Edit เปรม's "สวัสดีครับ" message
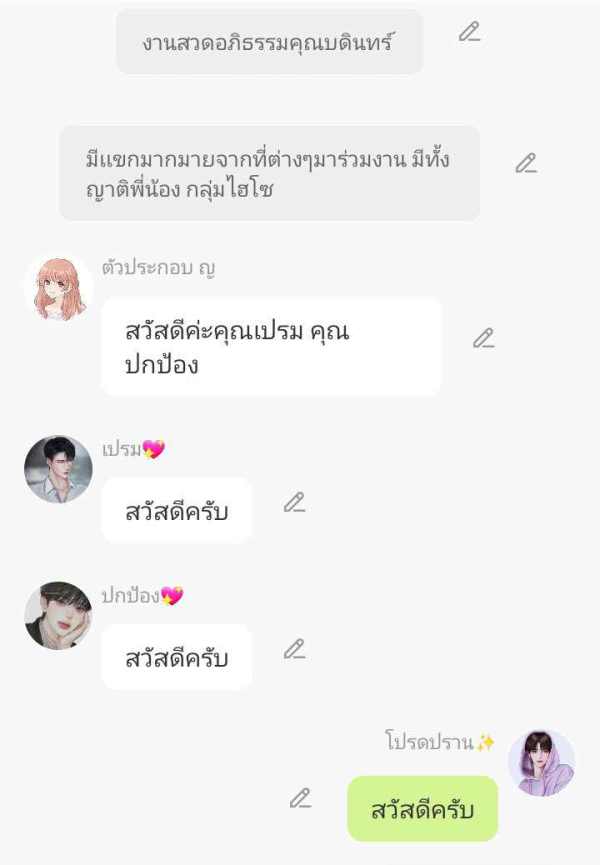The image size is (600, 865). click(293, 502)
